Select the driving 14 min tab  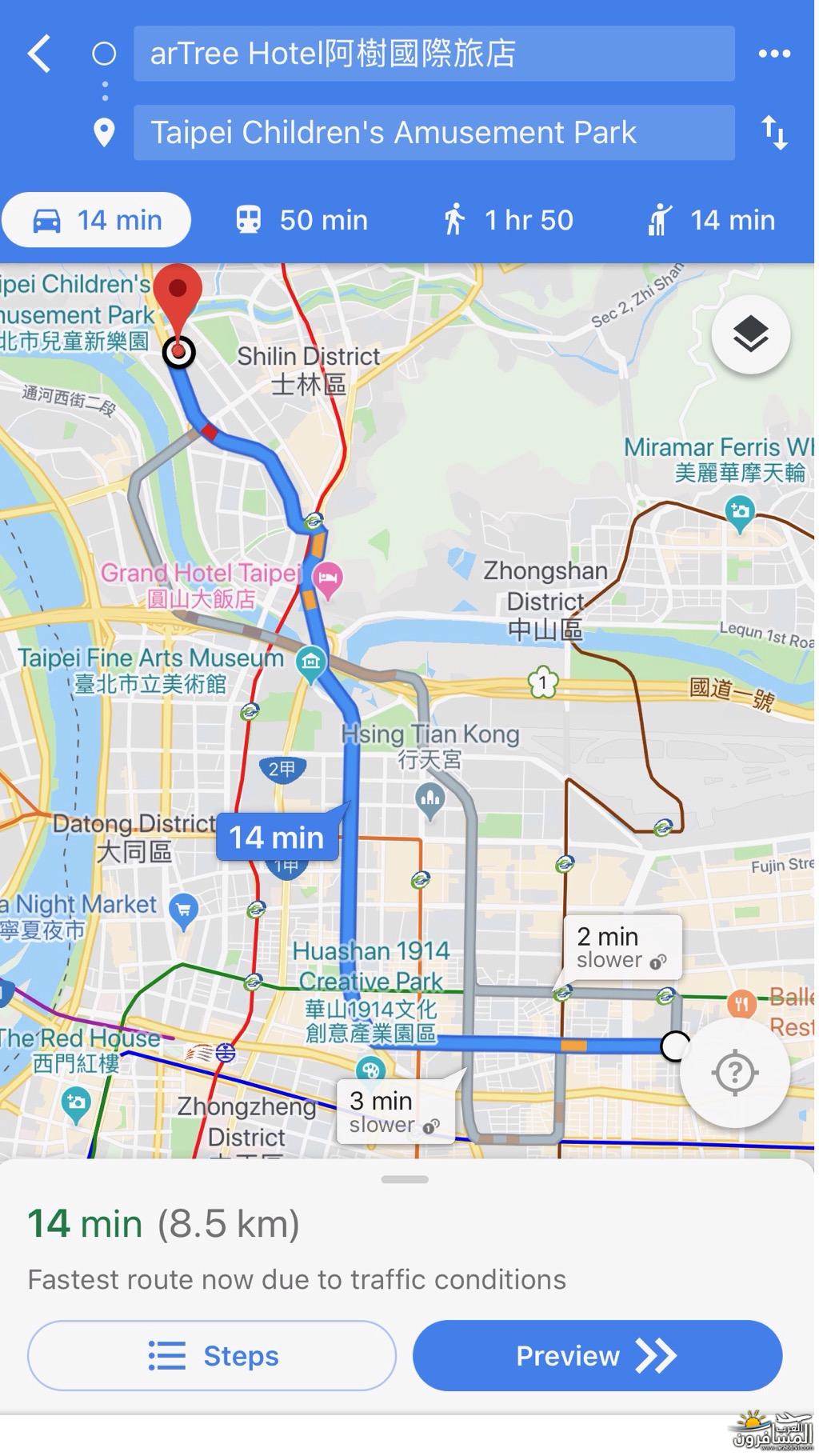[x=97, y=220]
